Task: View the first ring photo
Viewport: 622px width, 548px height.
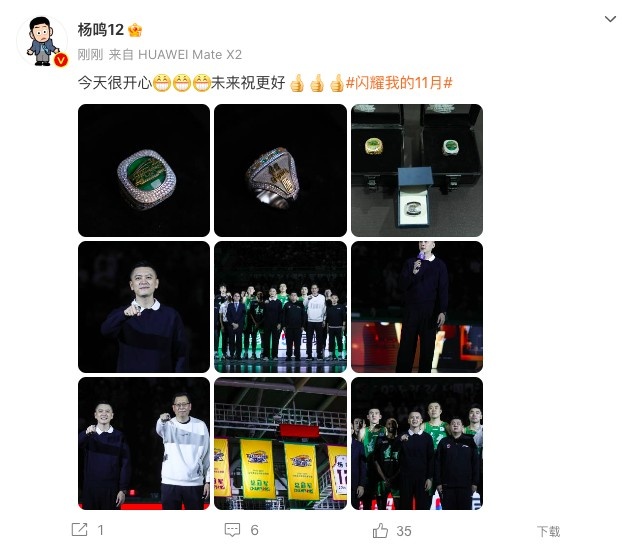Action: (144, 170)
